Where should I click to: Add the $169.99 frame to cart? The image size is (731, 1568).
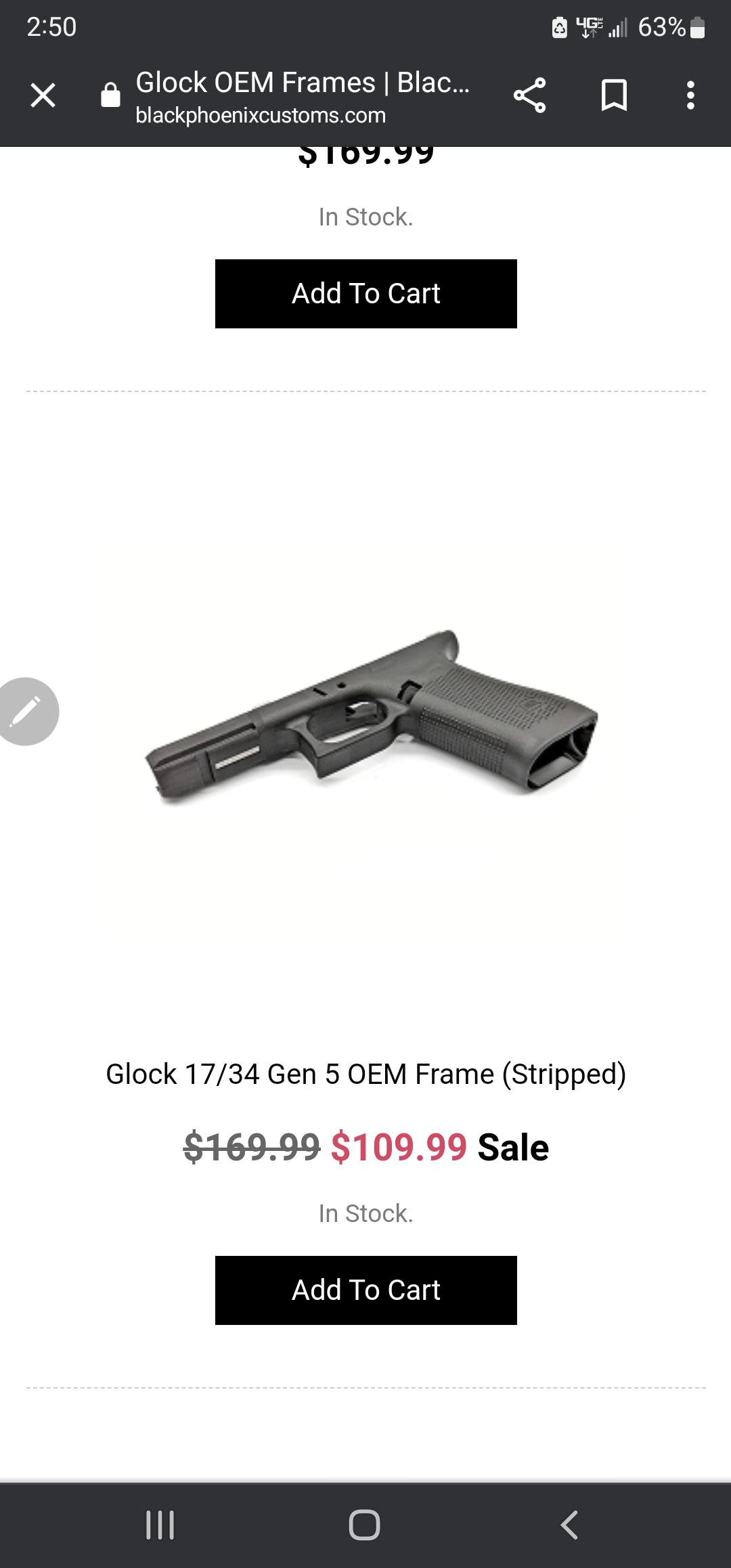(x=365, y=293)
